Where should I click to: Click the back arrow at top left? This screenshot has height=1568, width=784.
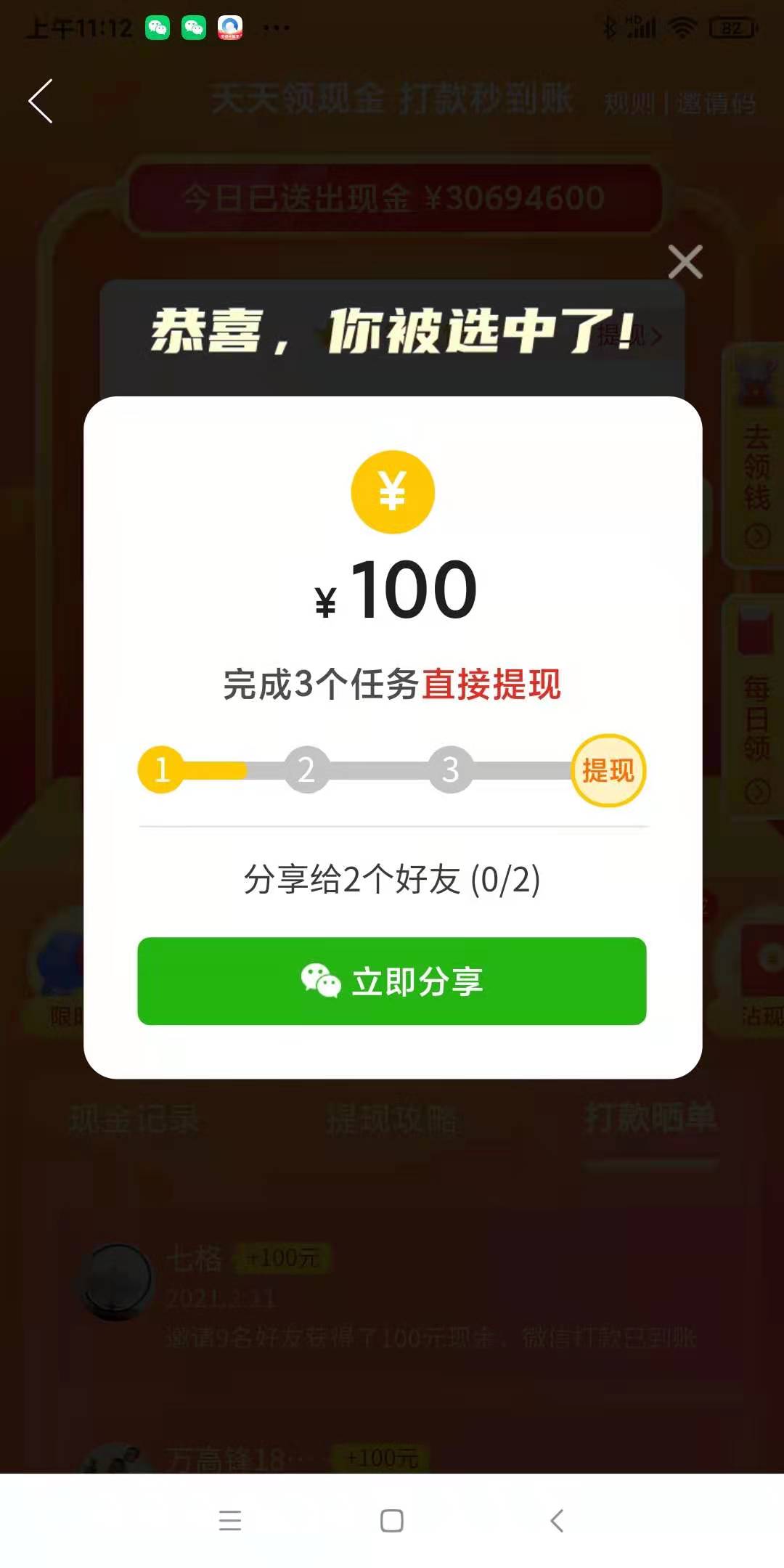pos(41,102)
